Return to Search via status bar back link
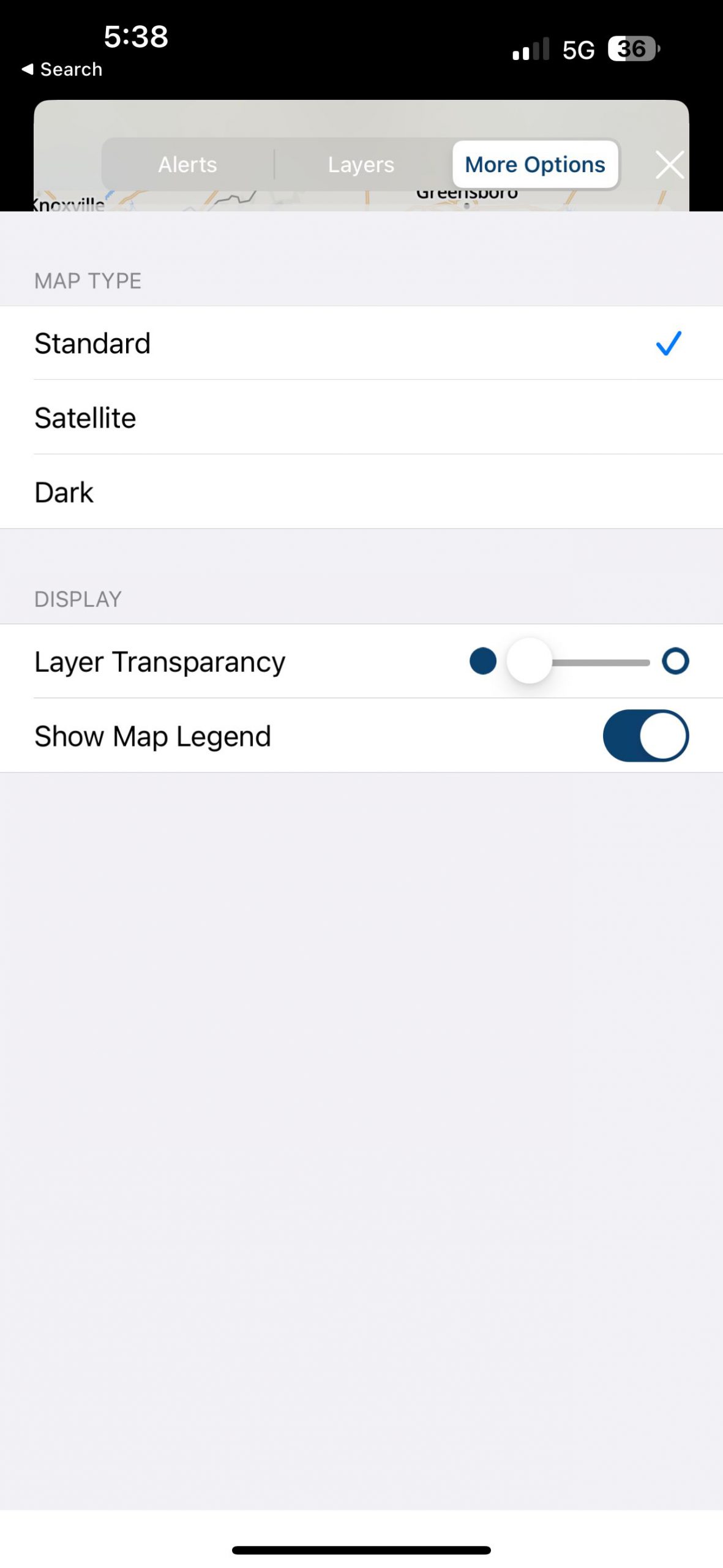The image size is (723, 1568). click(x=62, y=69)
